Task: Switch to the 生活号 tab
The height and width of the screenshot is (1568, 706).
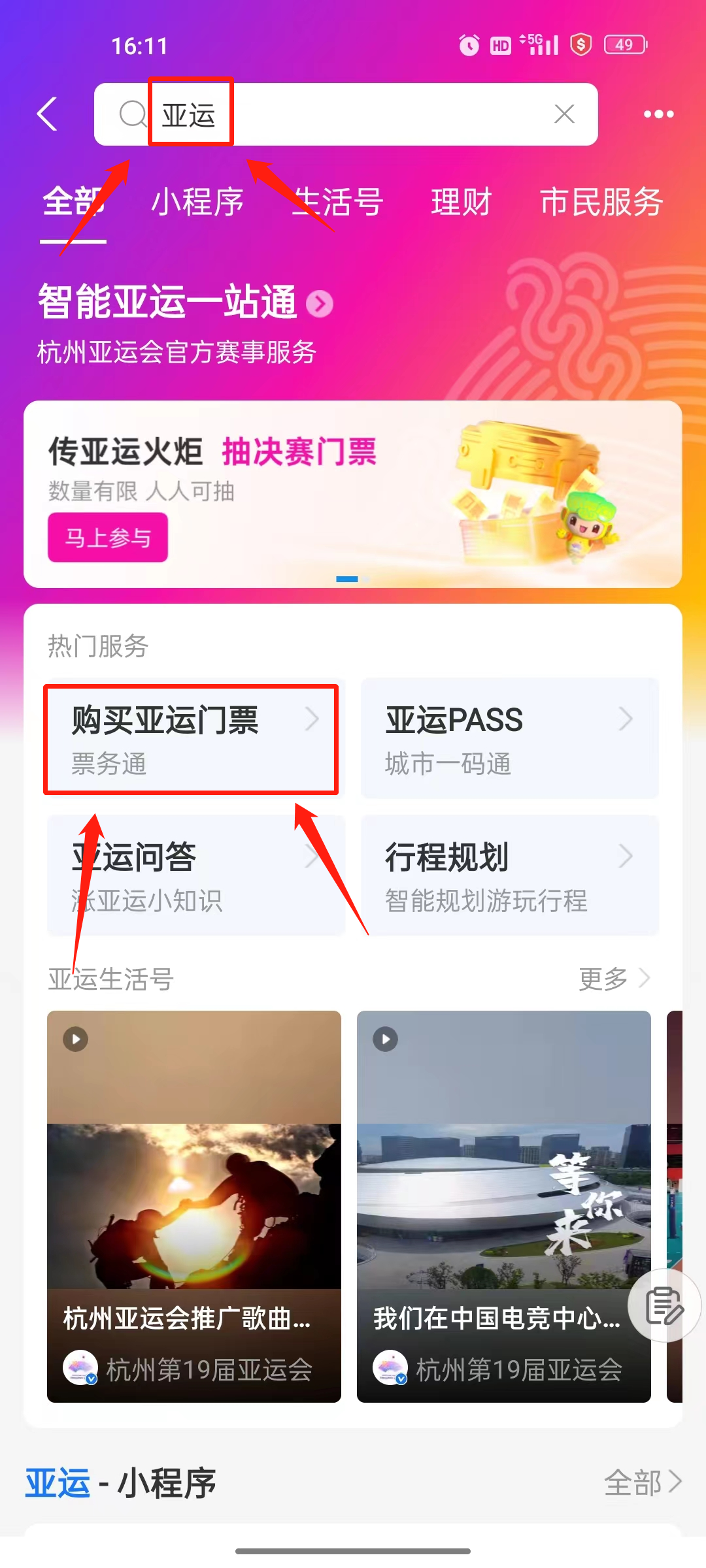Action: coord(337,201)
